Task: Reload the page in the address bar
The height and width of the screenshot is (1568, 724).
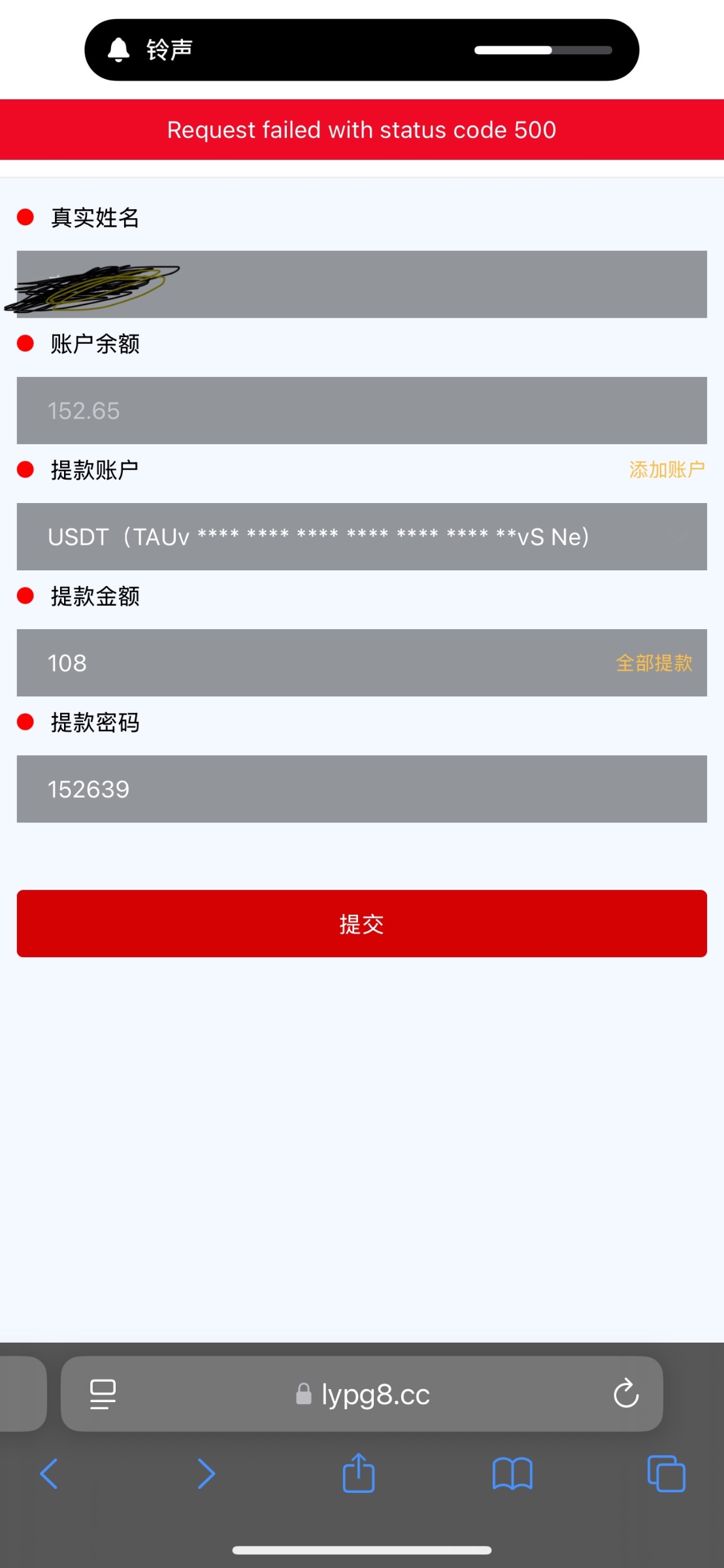Action: pos(626,1394)
